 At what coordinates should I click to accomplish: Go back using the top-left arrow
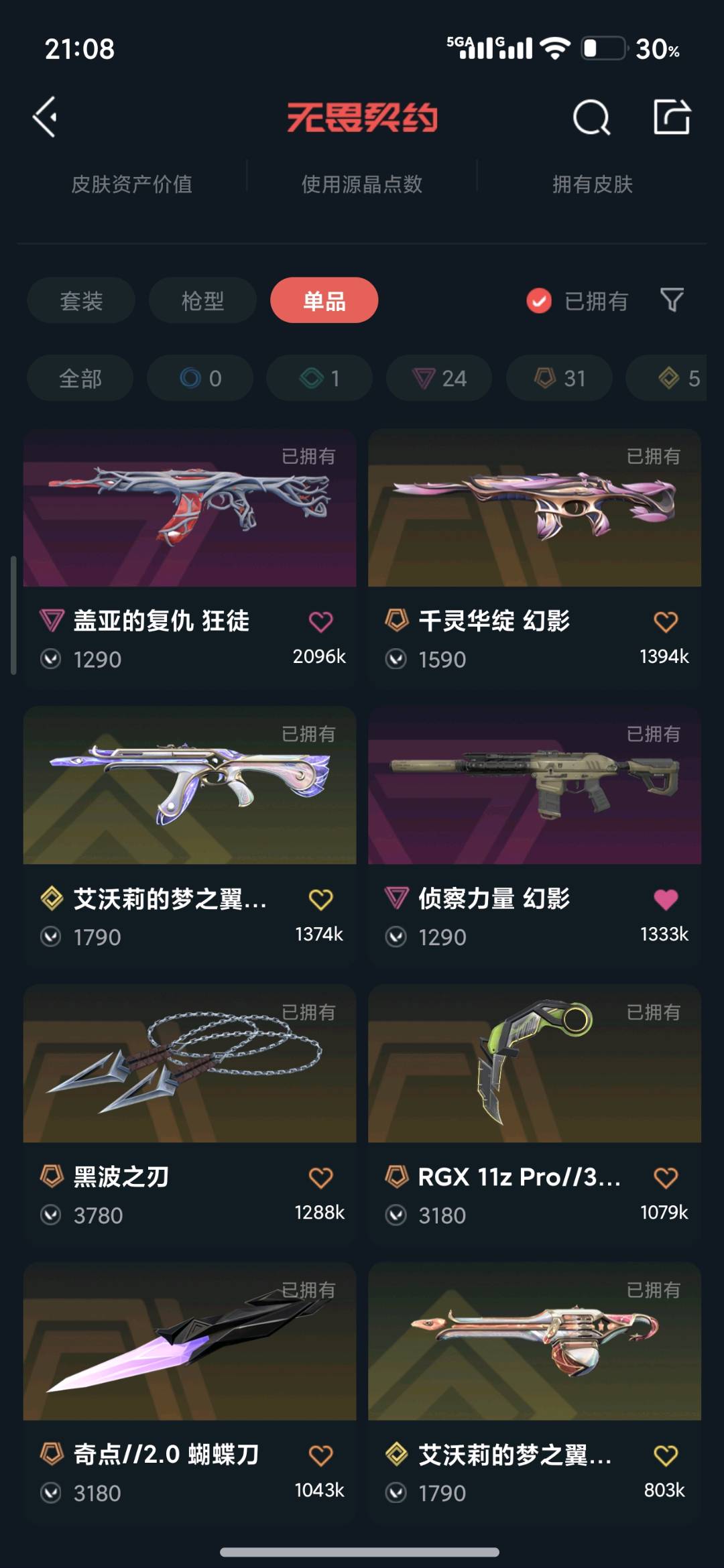[45, 117]
